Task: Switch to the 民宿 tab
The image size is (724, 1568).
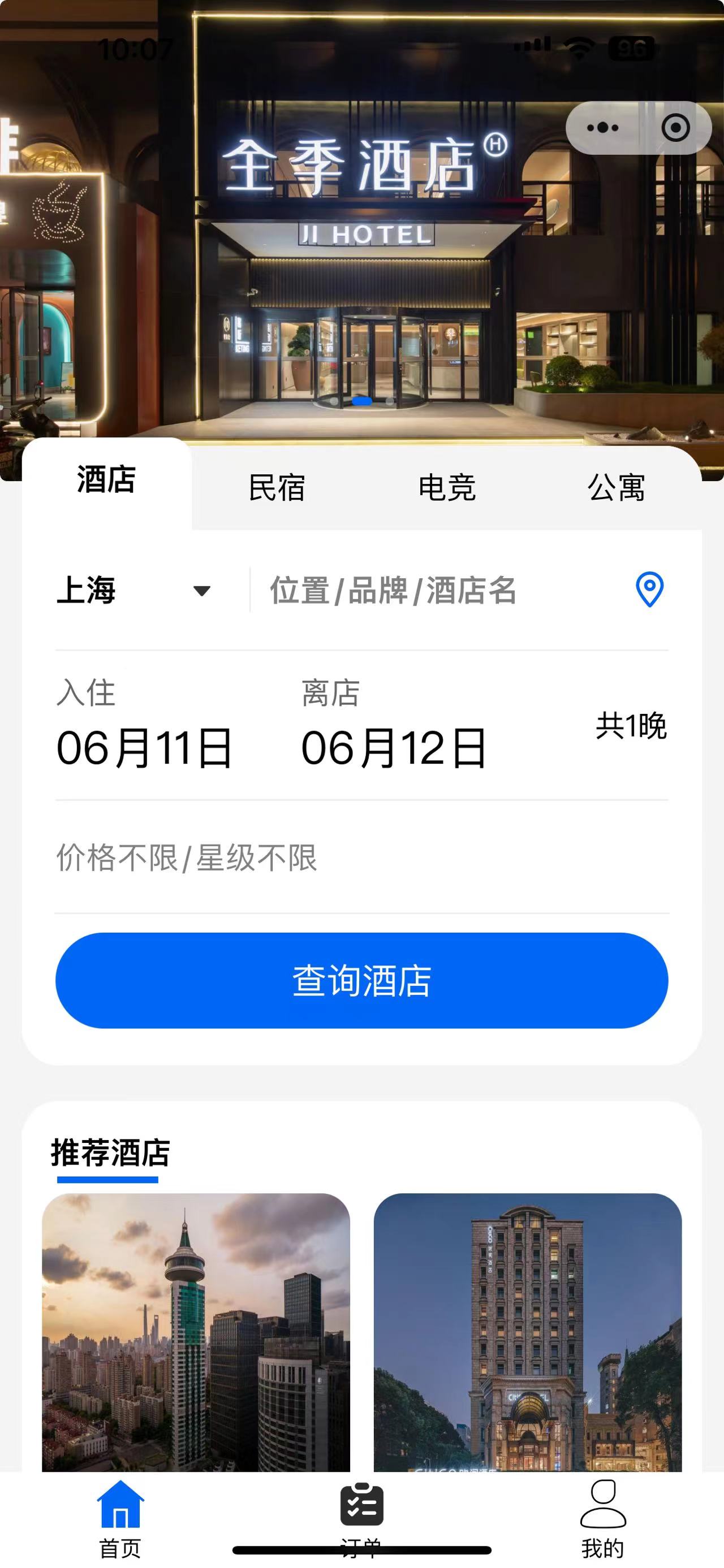Action: pyautogui.click(x=277, y=488)
